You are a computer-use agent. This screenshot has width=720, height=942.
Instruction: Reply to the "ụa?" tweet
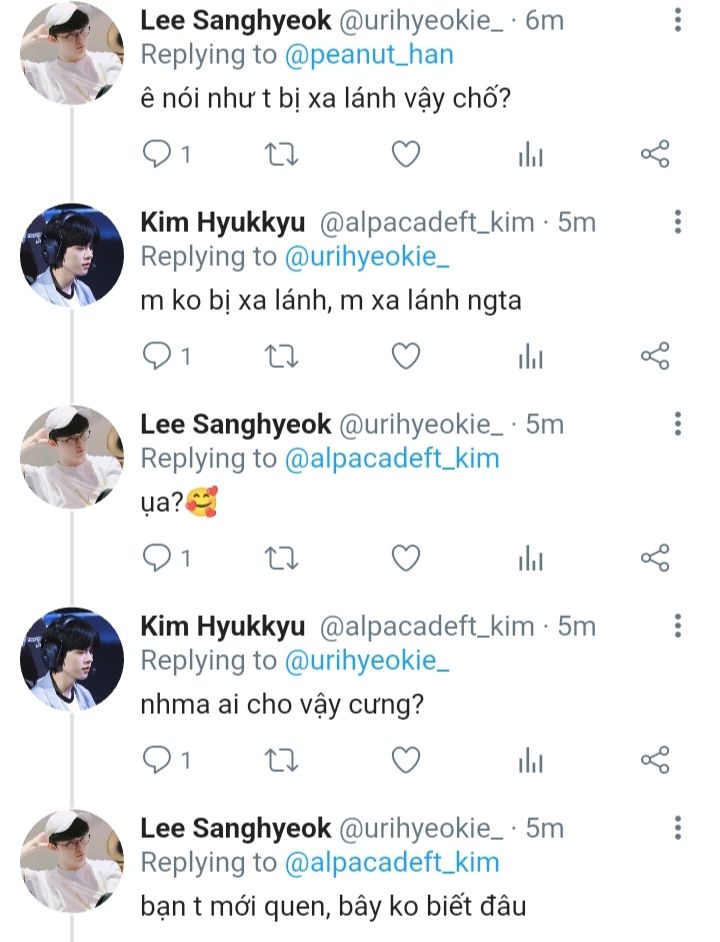158,558
